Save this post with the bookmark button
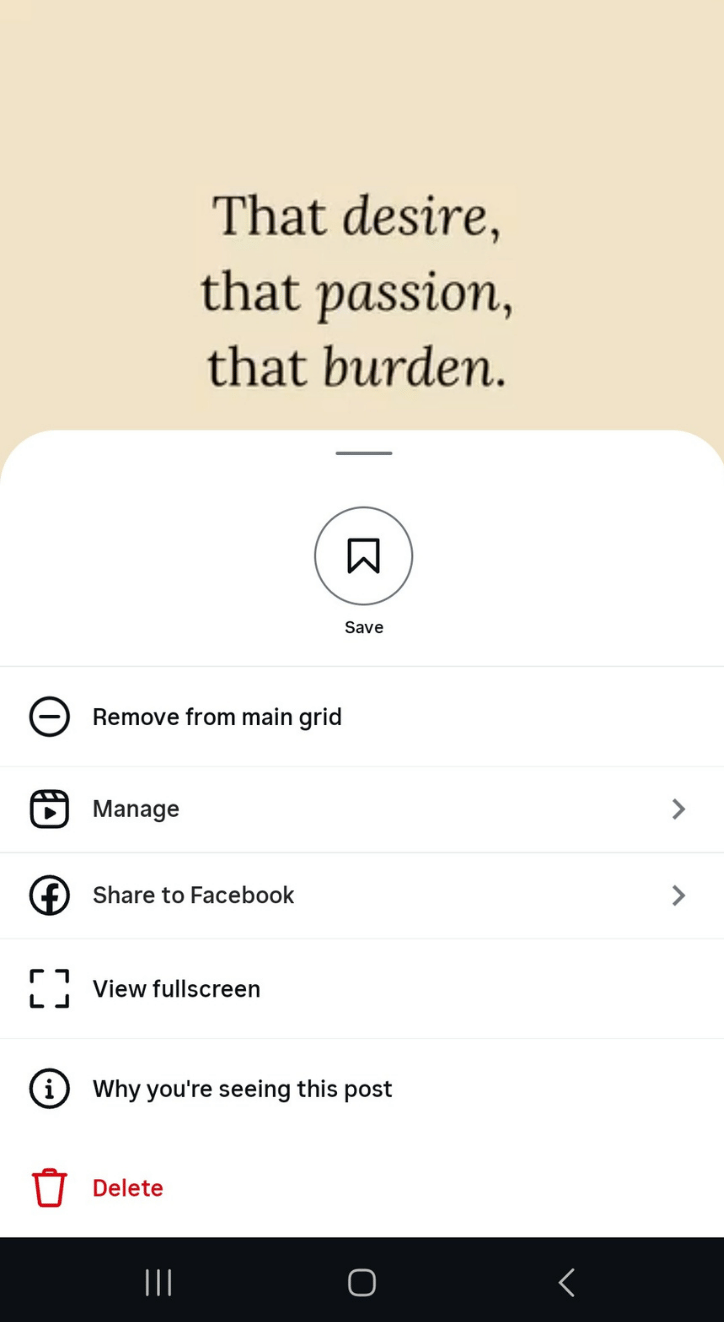The height and width of the screenshot is (1322, 724). [x=363, y=556]
